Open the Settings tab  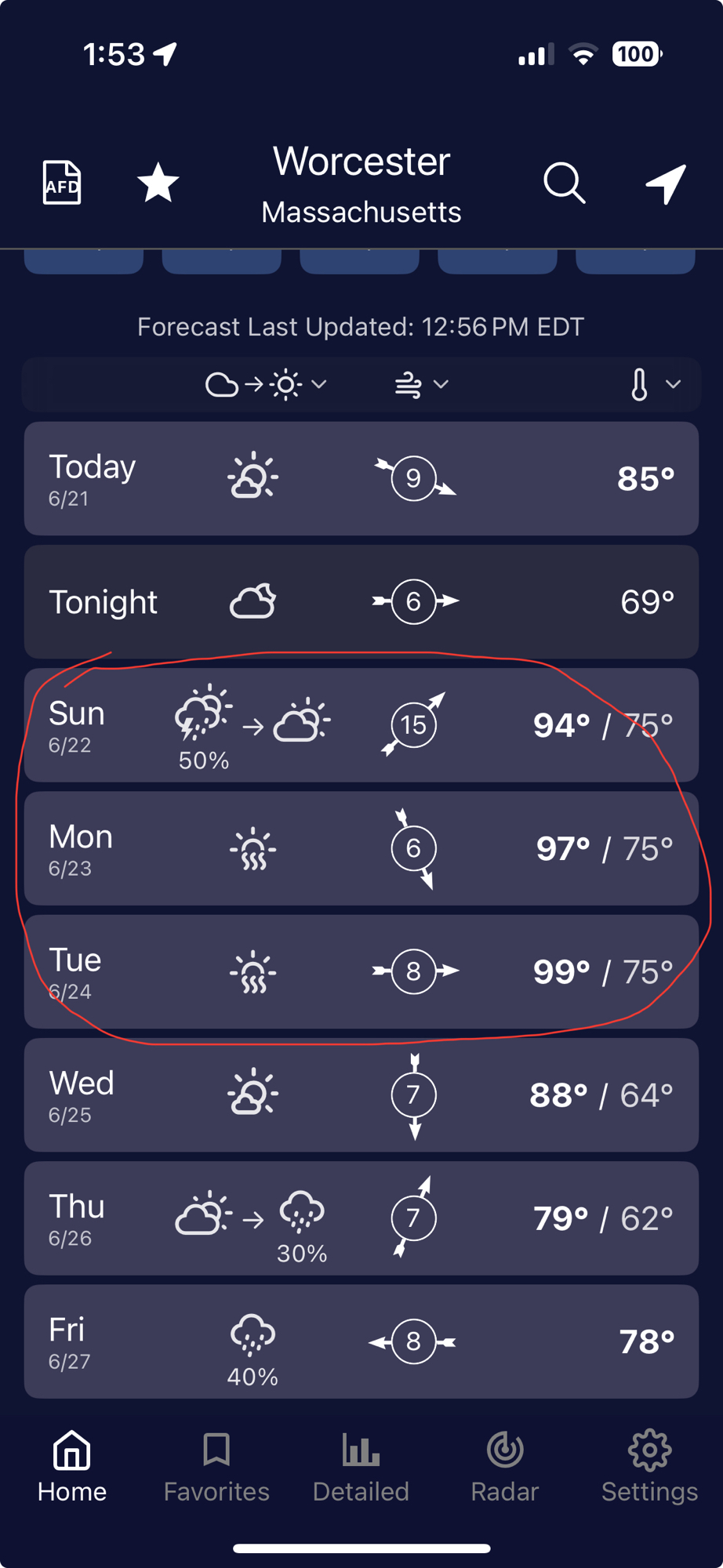pyautogui.click(x=649, y=1467)
